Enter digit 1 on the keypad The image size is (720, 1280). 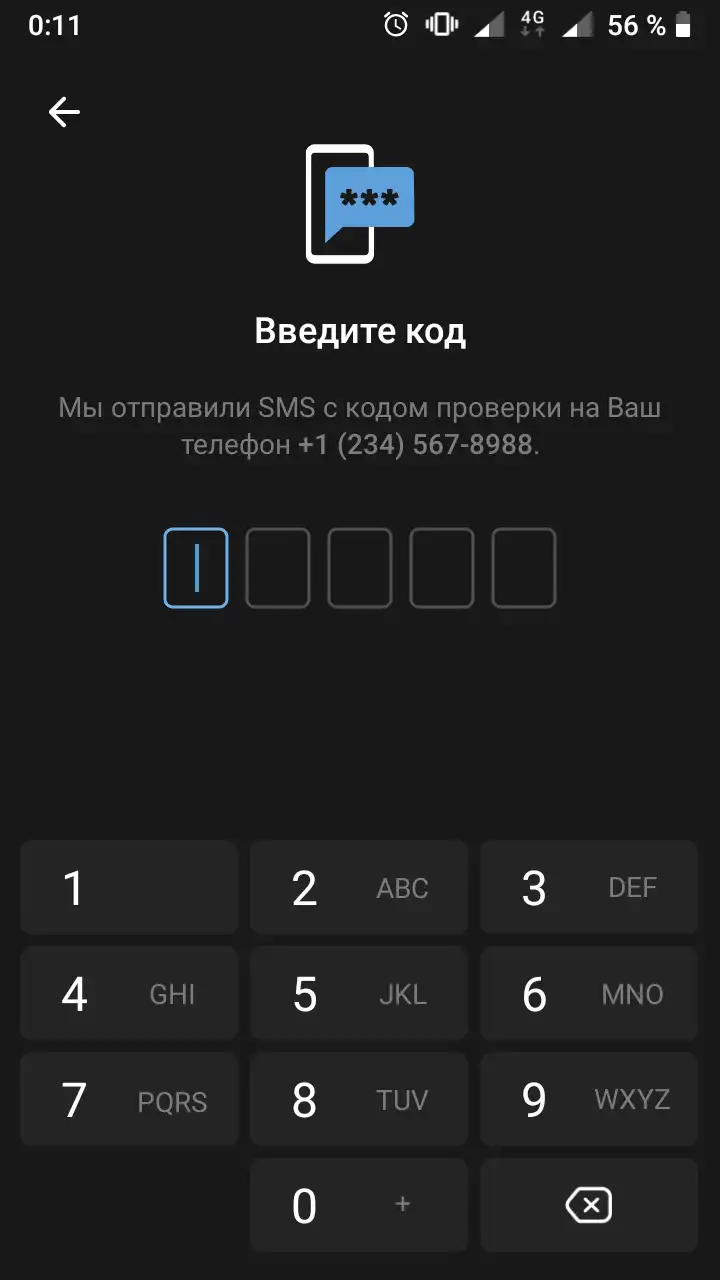(129, 888)
